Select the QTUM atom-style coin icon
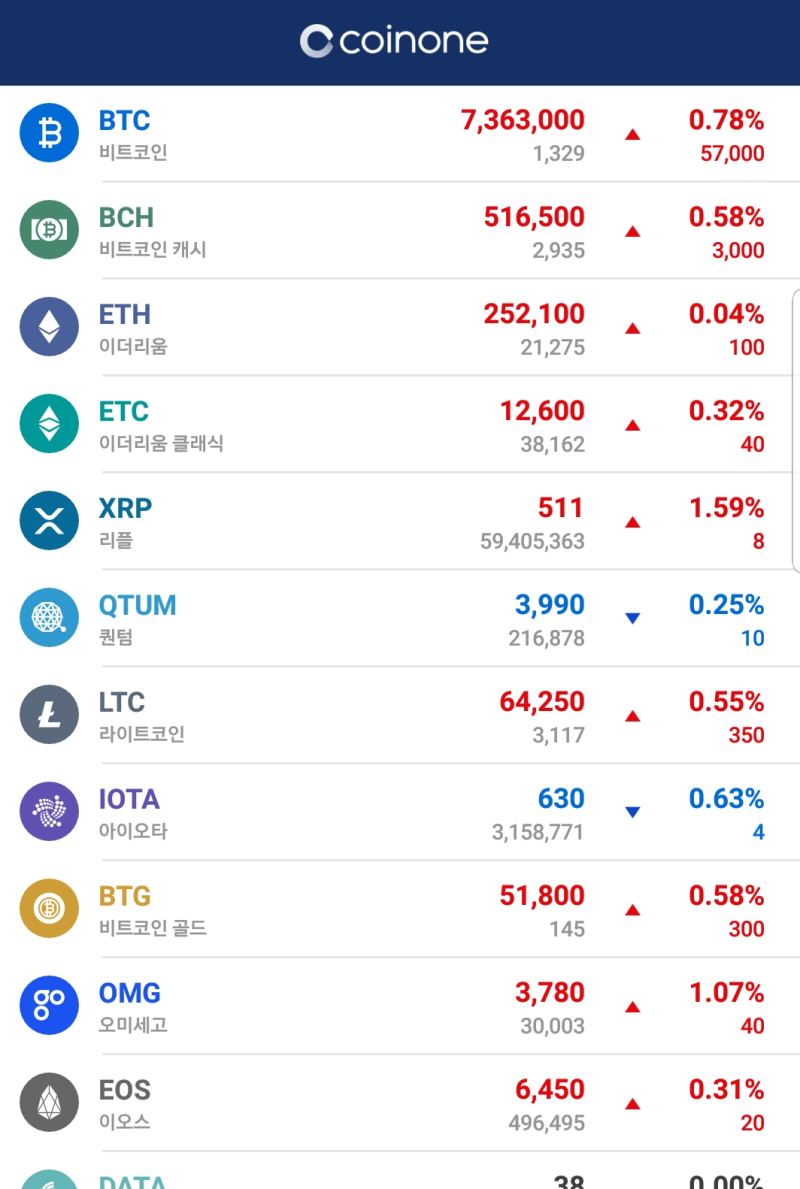 pos(48,617)
